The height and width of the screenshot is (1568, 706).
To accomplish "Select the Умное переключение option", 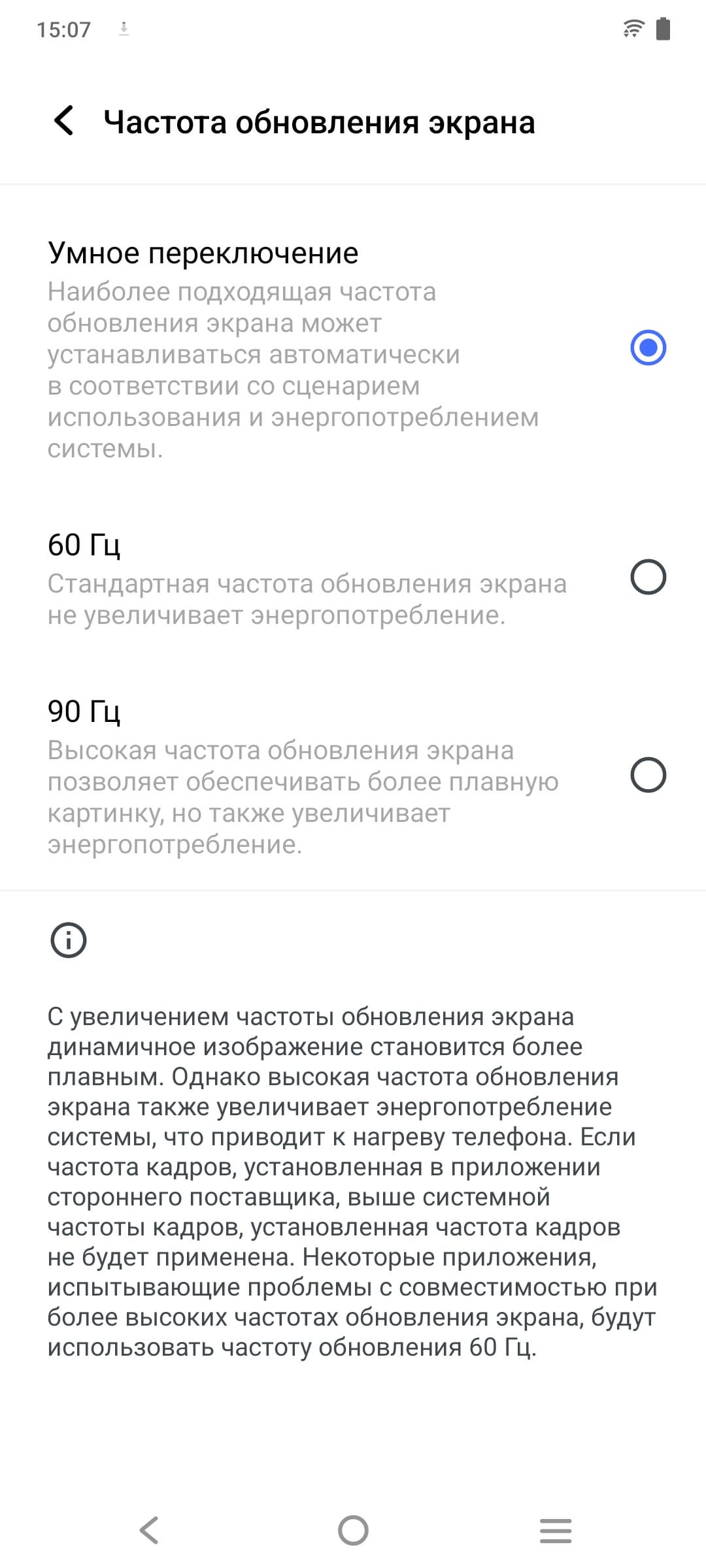I will click(647, 348).
